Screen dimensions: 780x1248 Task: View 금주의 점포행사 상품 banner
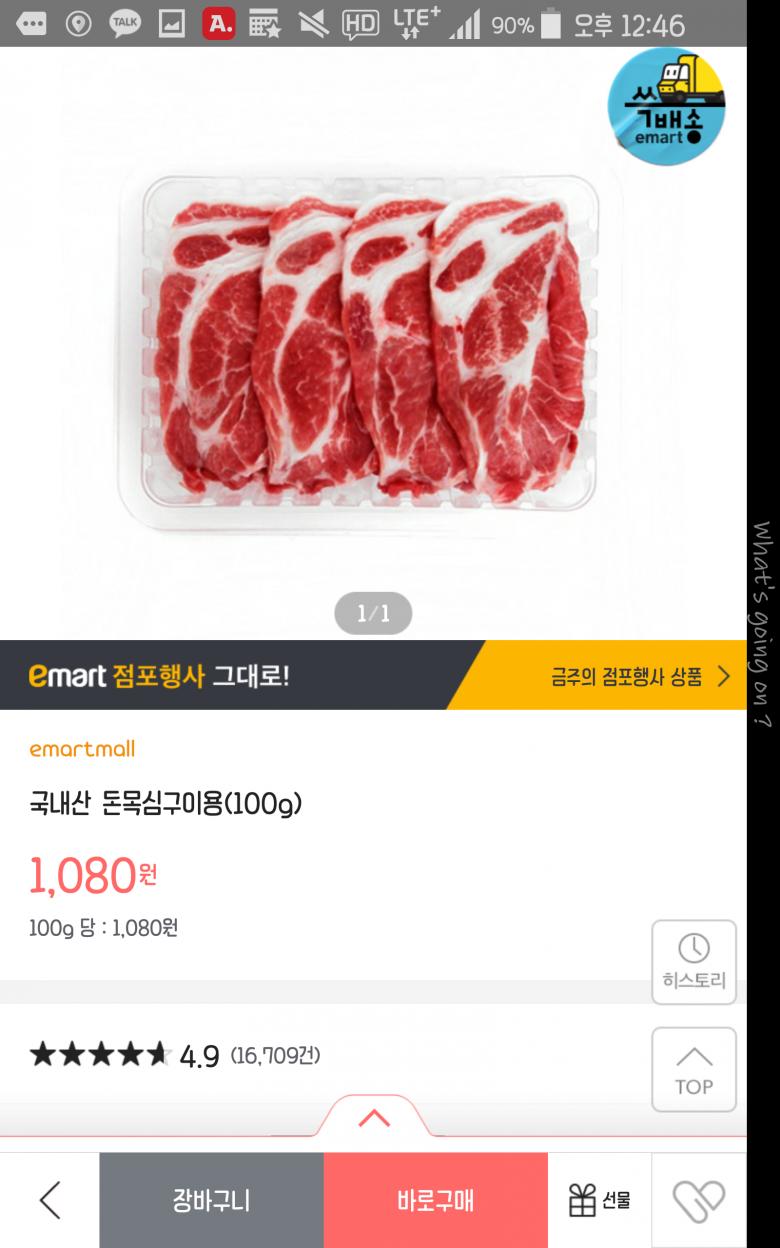[640, 676]
